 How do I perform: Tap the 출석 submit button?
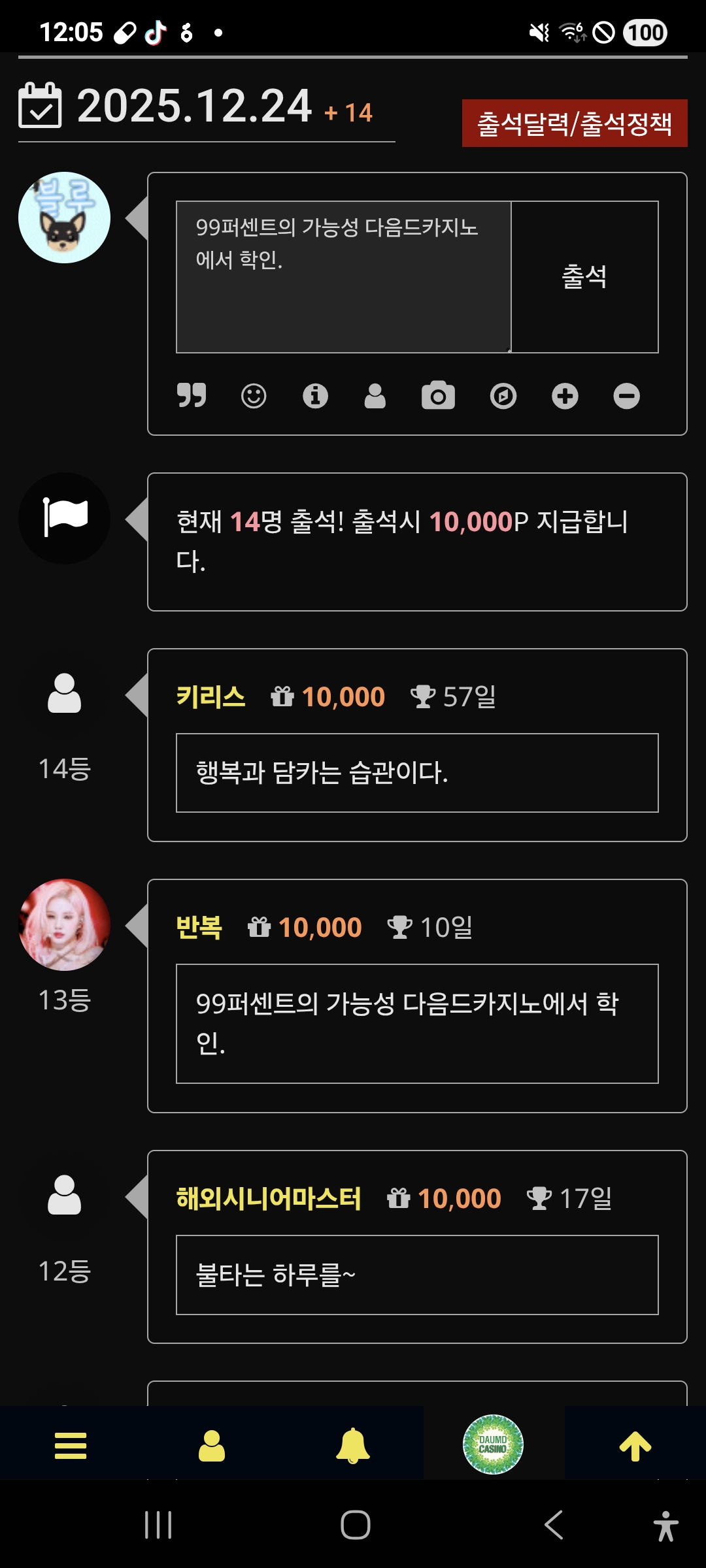(584, 277)
